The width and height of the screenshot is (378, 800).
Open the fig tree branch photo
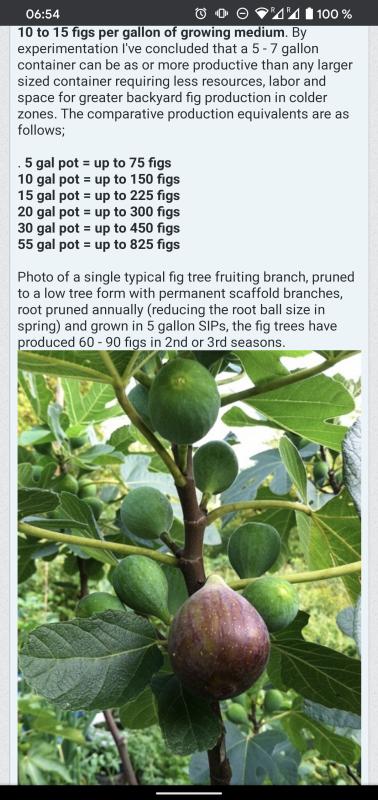click(189, 567)
